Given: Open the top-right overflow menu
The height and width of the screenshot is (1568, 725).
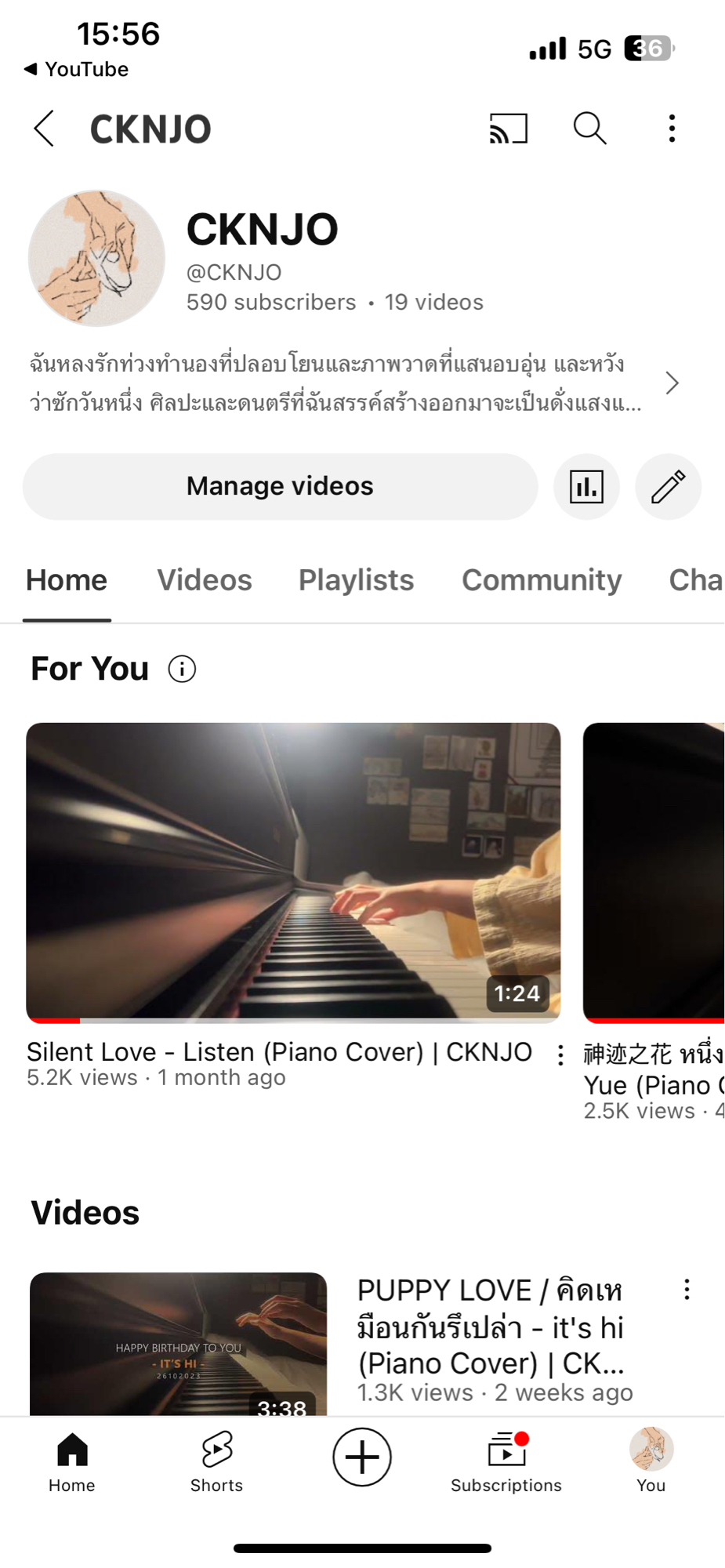Looking at the screenshot, I should click(x=672, y=129).
